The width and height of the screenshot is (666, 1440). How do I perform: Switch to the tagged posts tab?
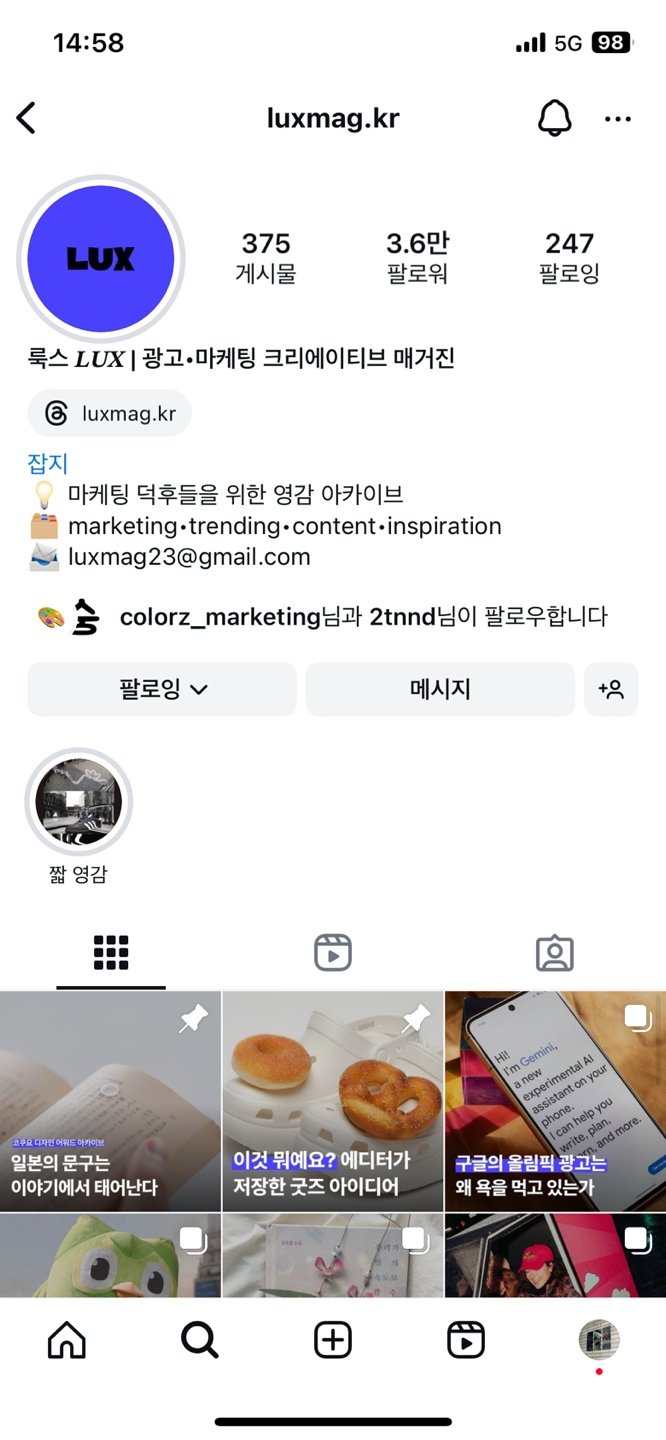[554, 953]
